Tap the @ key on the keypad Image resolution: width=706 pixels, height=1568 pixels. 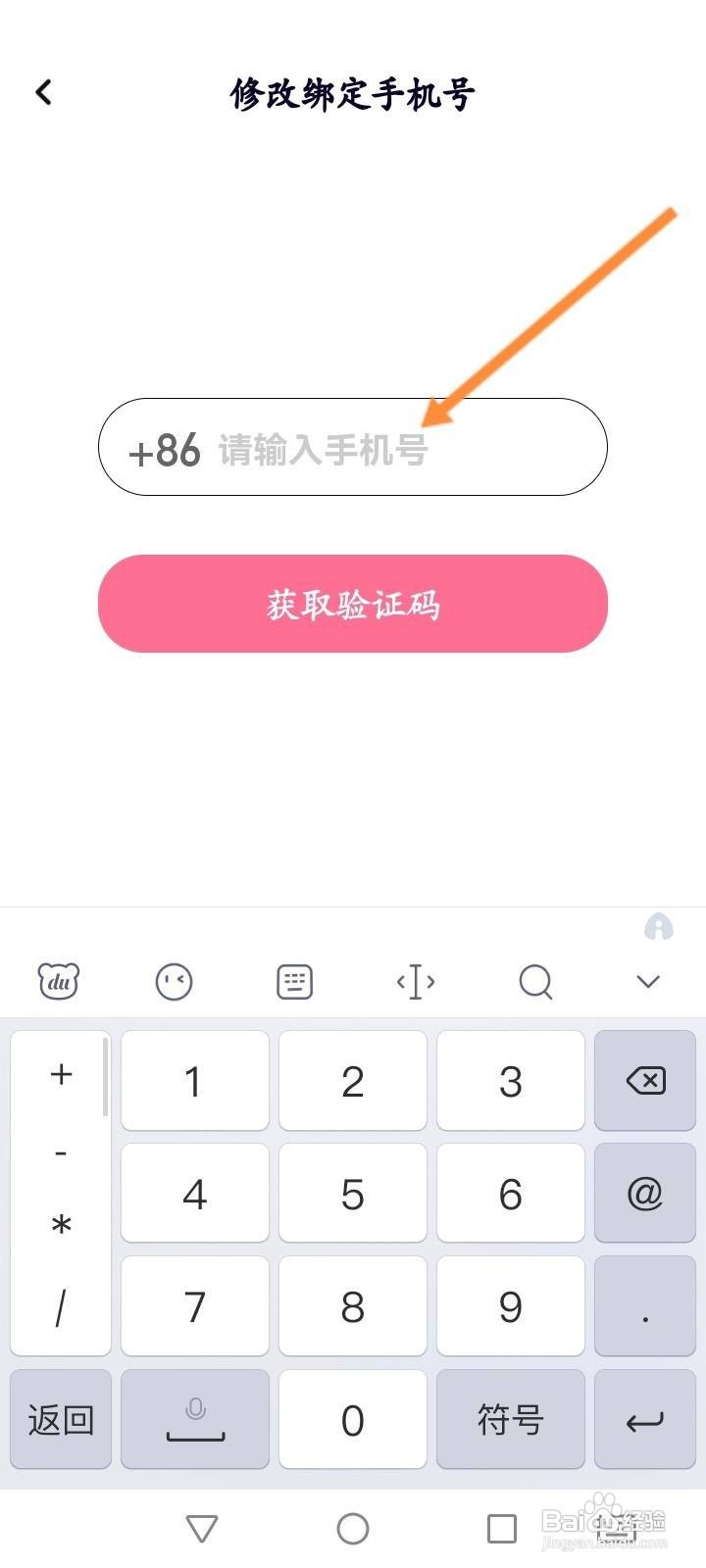644,1194
